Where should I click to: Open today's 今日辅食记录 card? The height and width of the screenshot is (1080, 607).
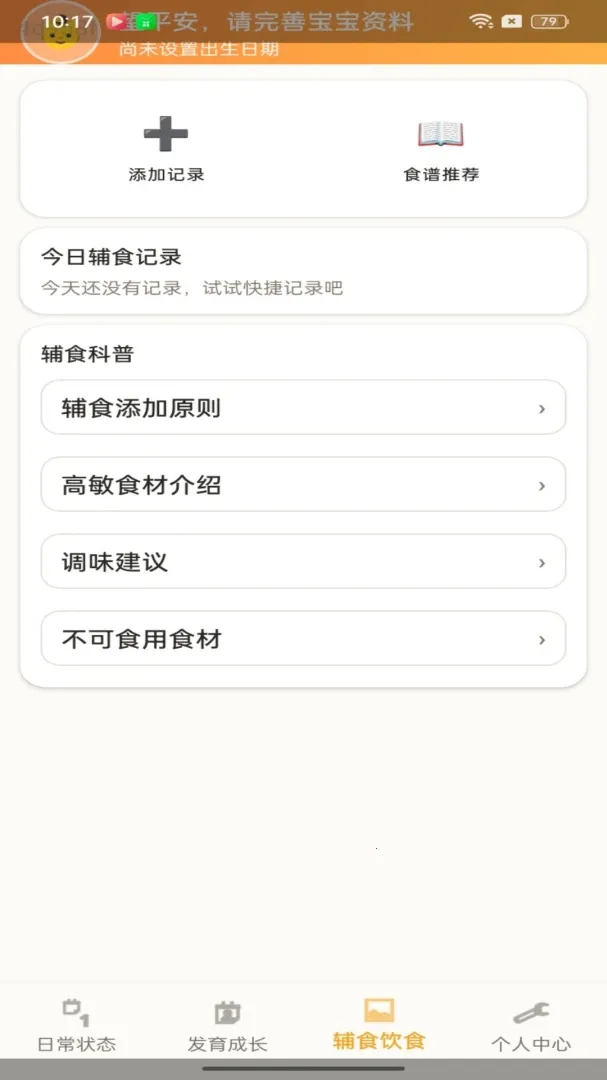(x=303, y=271)
